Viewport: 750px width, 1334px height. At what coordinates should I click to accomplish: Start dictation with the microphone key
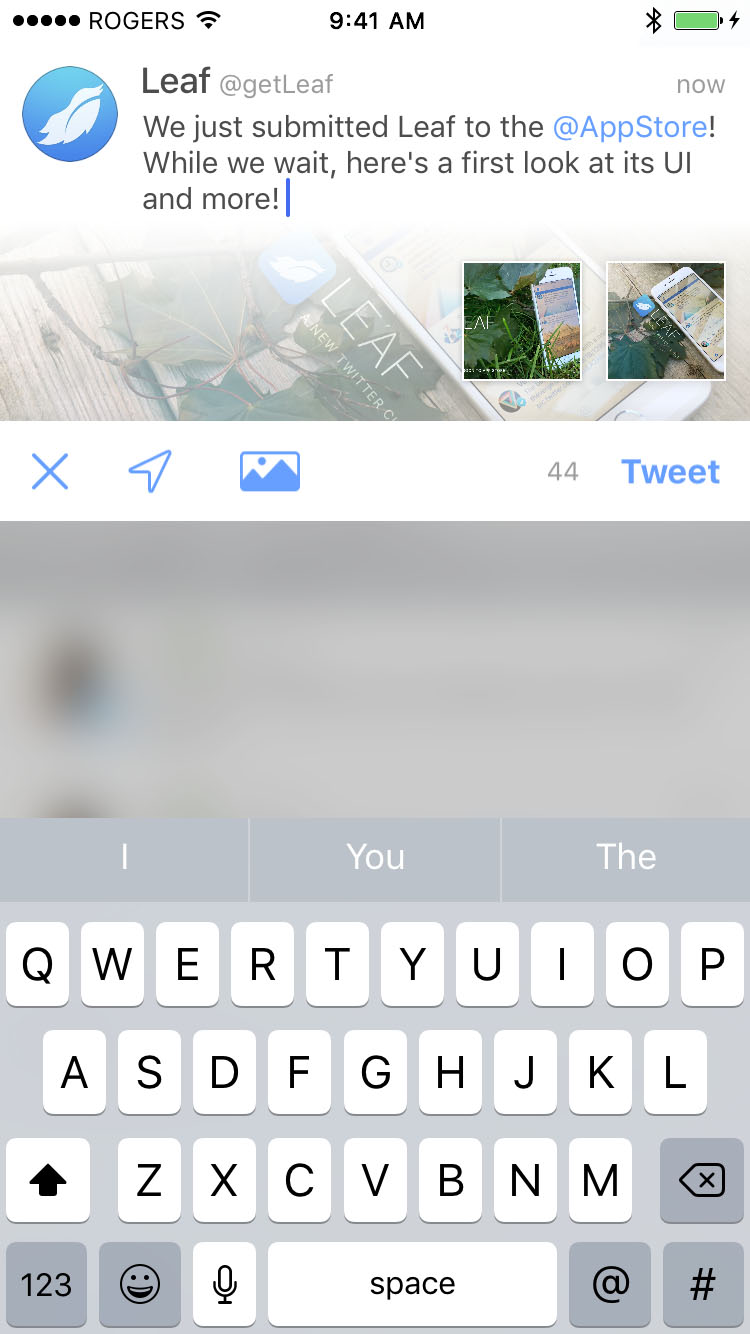click(225, 1285)
